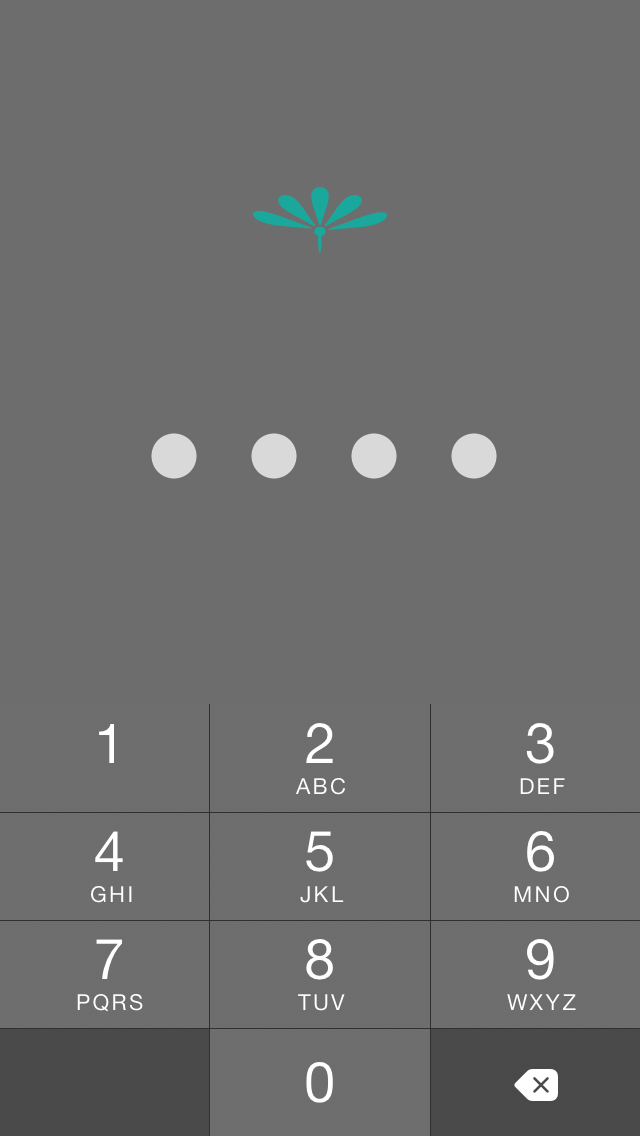The height and width of the screenshot is (1136, 640).
Task: Tap the 2 ABC key
Action: (320, 758)
